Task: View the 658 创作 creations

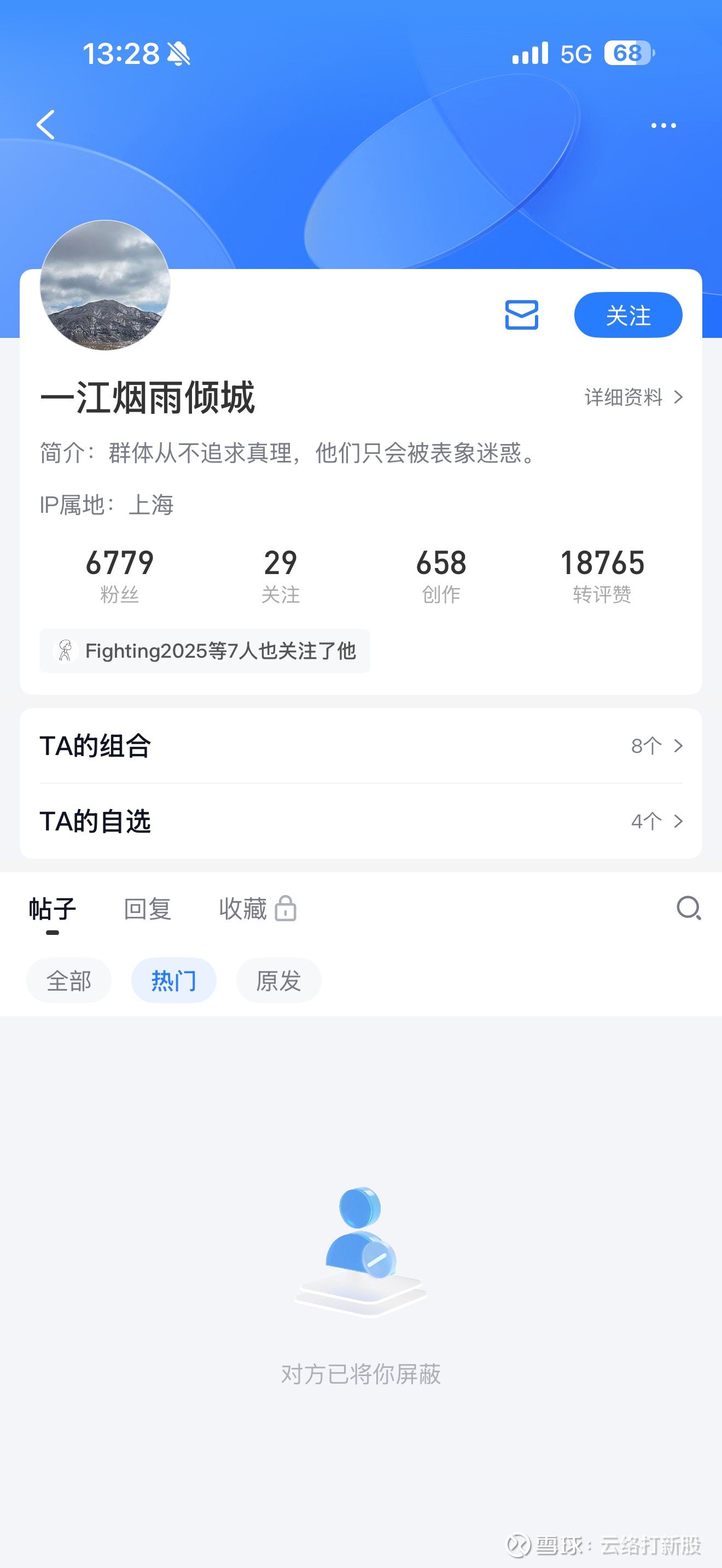Action: [441, 575]
